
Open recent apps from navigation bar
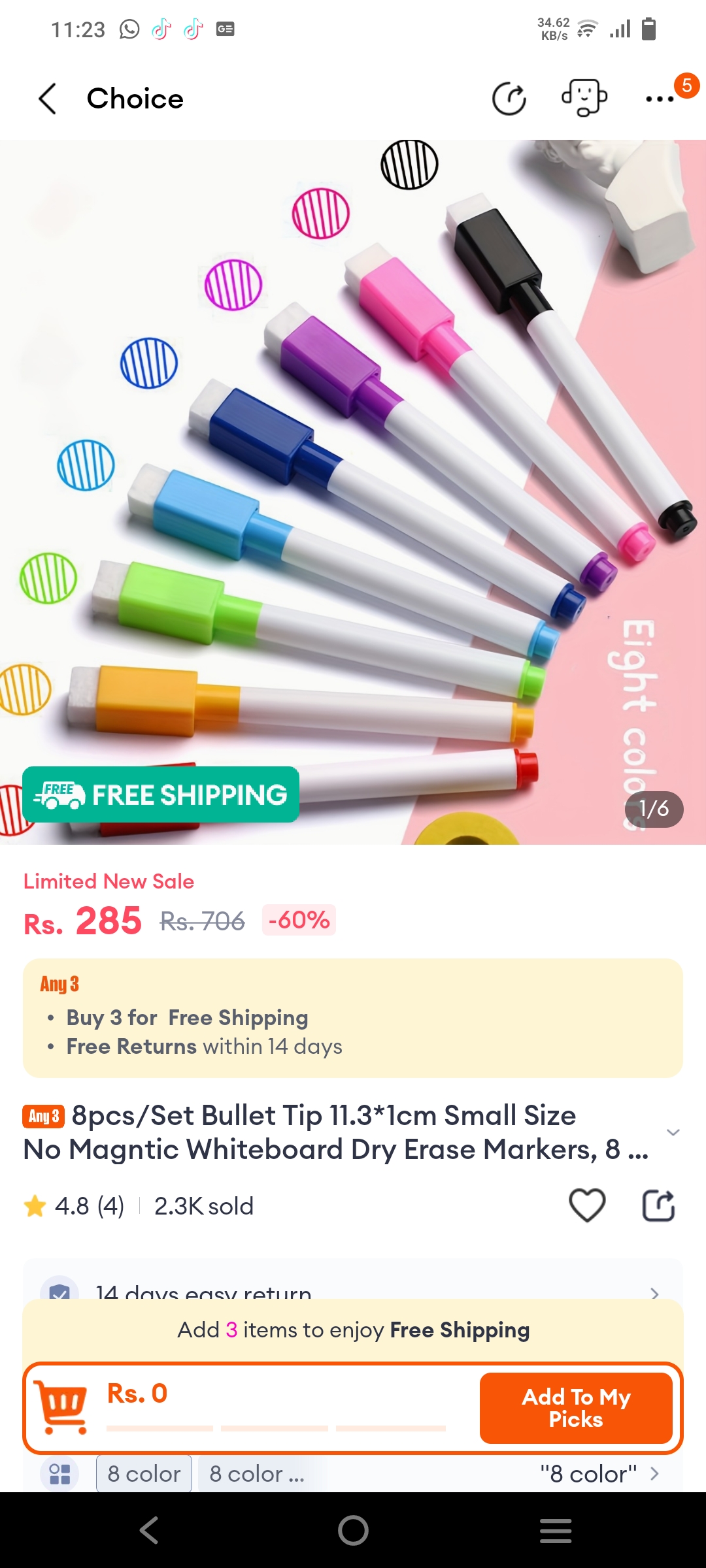pos(556,1530)
